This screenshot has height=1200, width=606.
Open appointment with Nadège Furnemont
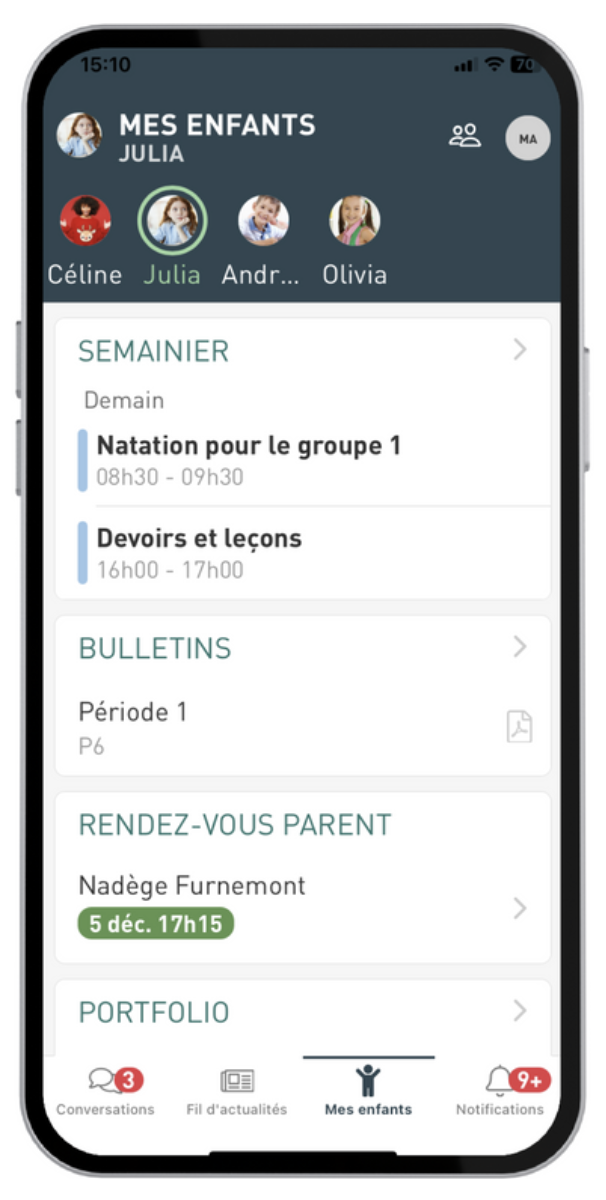tap(300, 905)
